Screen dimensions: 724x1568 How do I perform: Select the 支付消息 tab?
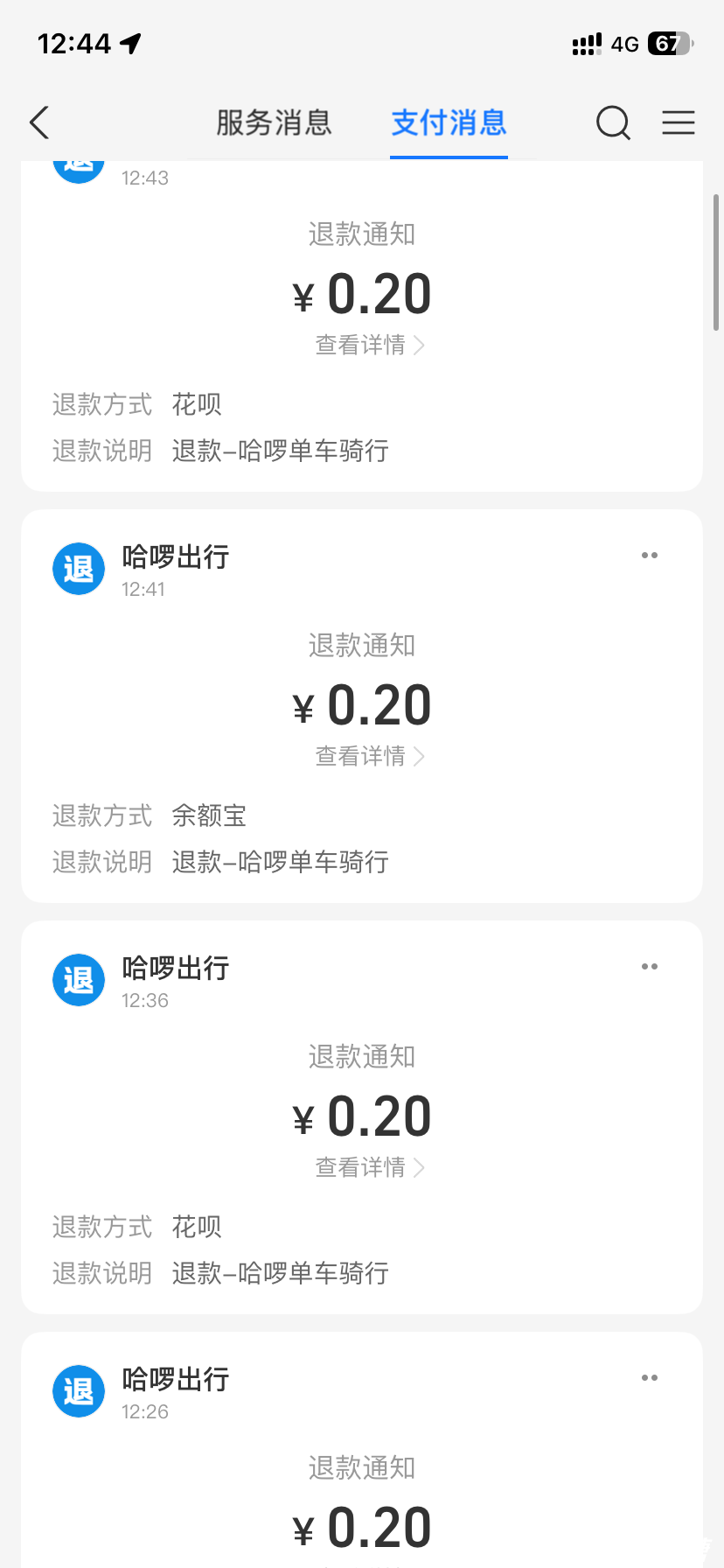coord(449,123)
